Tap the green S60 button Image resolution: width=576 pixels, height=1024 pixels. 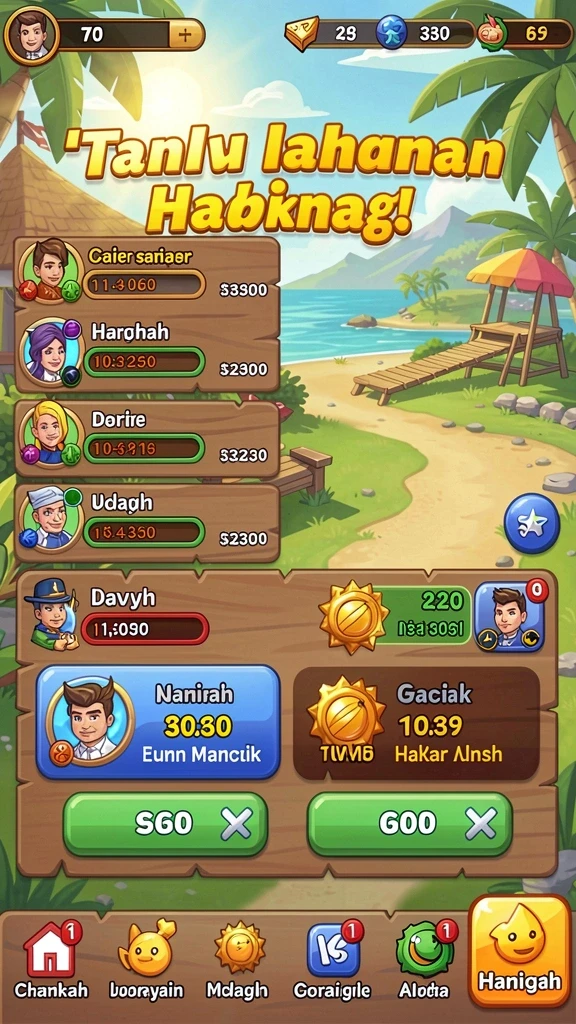click(x=165, y=824)
